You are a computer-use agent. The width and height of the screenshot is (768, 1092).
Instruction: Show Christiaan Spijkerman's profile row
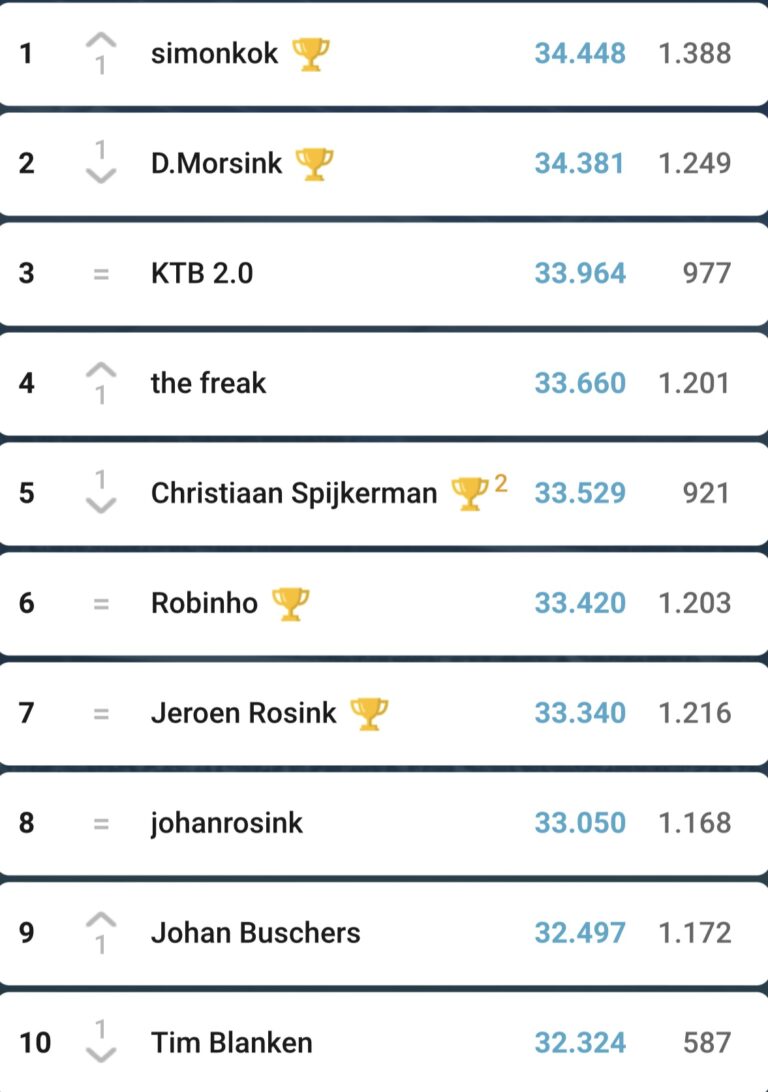[x=294, y=493]
